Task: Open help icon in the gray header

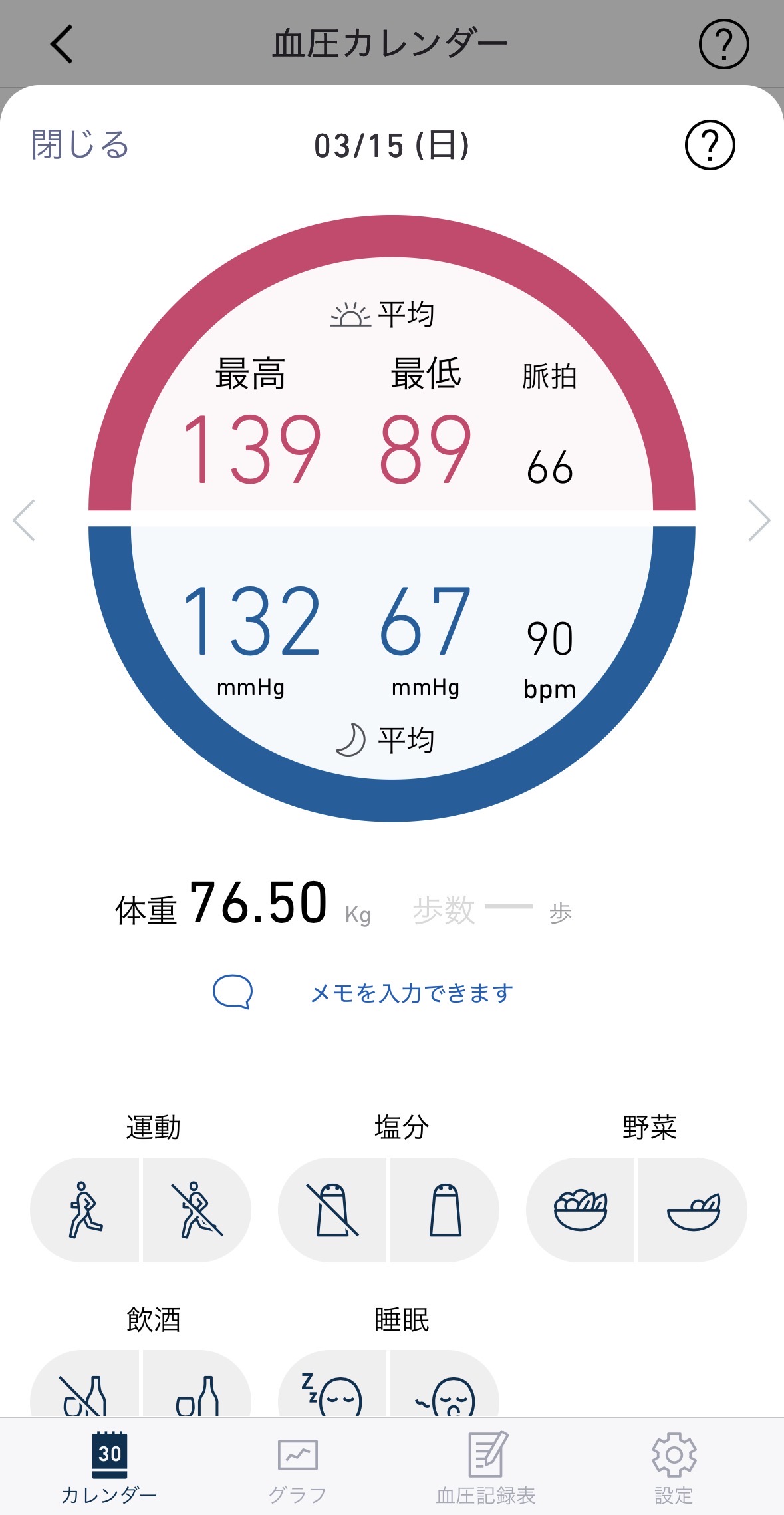Action: pos(723,45)
